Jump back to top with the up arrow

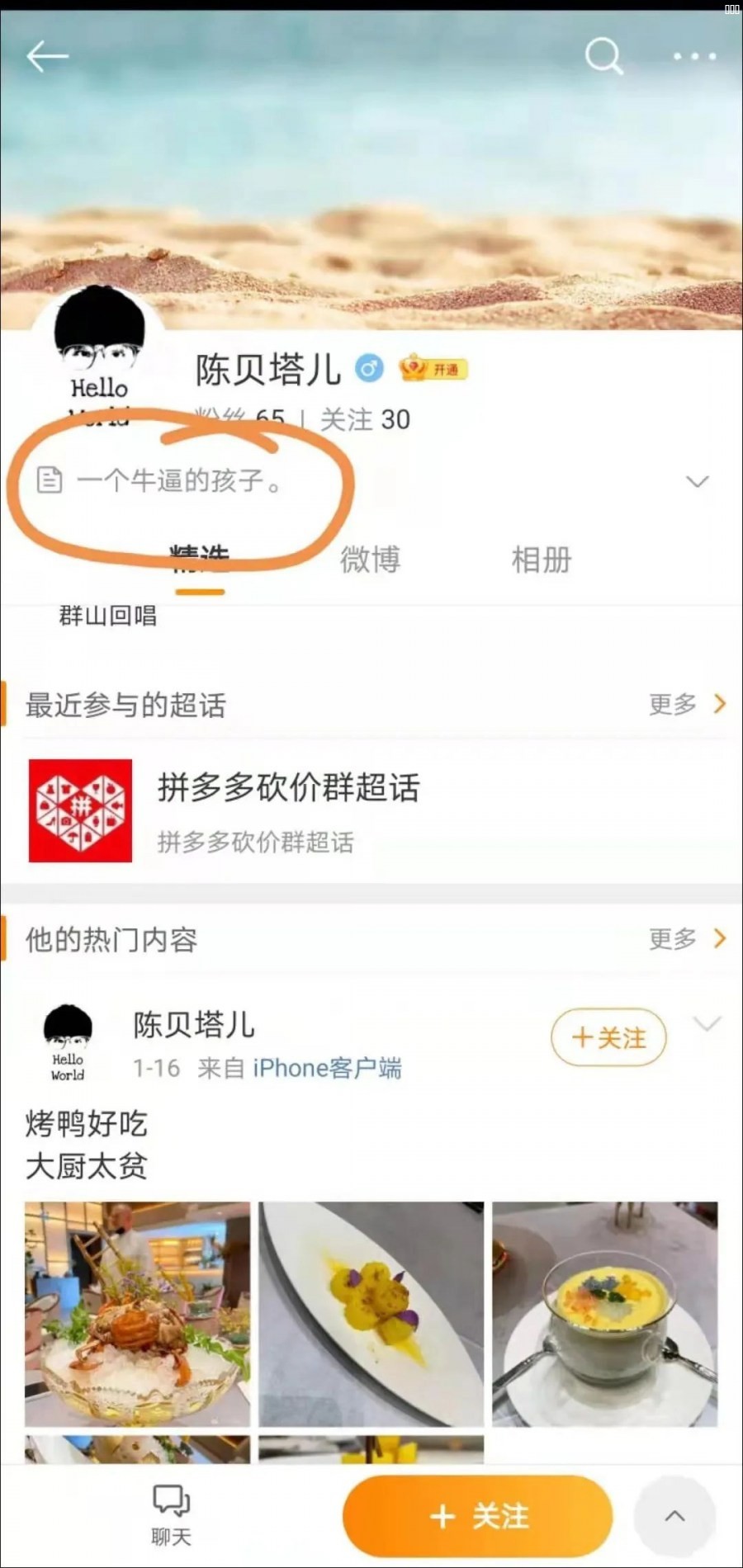click(x=674, y=1516)
